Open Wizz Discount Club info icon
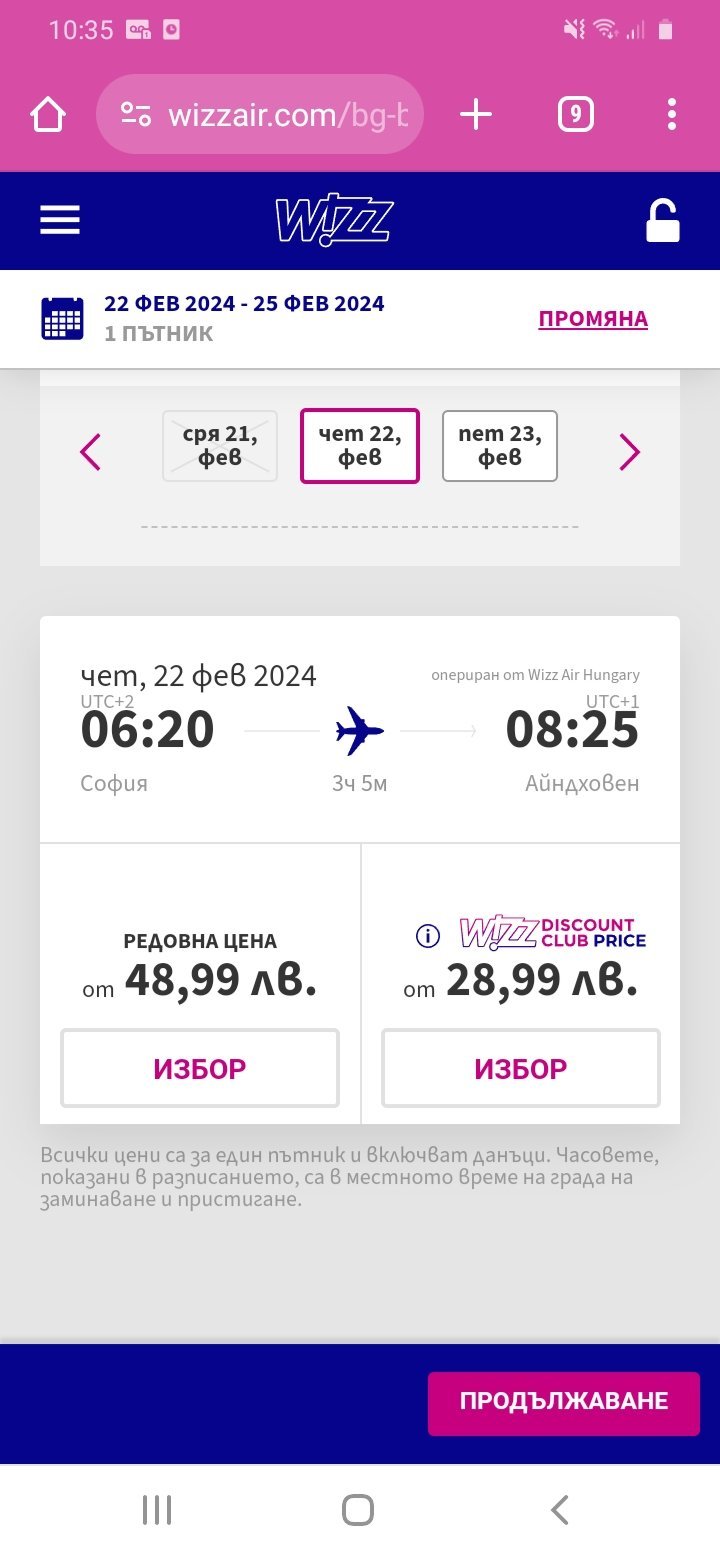This screenshot has width=720, height=1560. tap(427, 936)
